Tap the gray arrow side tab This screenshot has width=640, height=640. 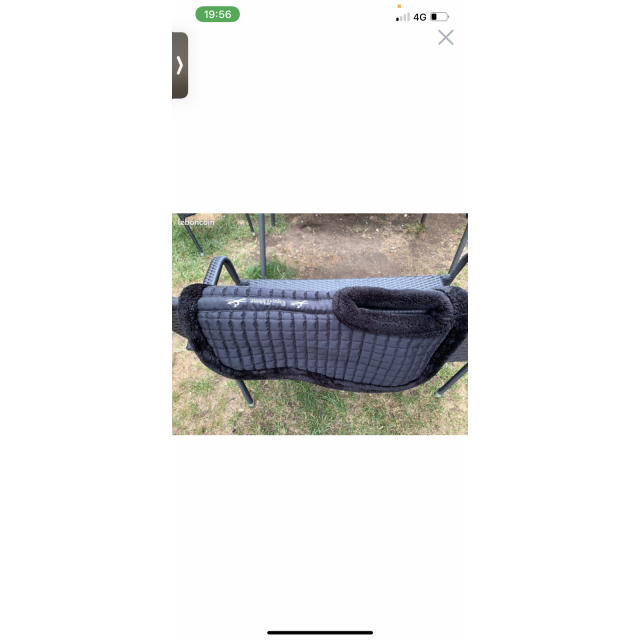coord(180,65)
